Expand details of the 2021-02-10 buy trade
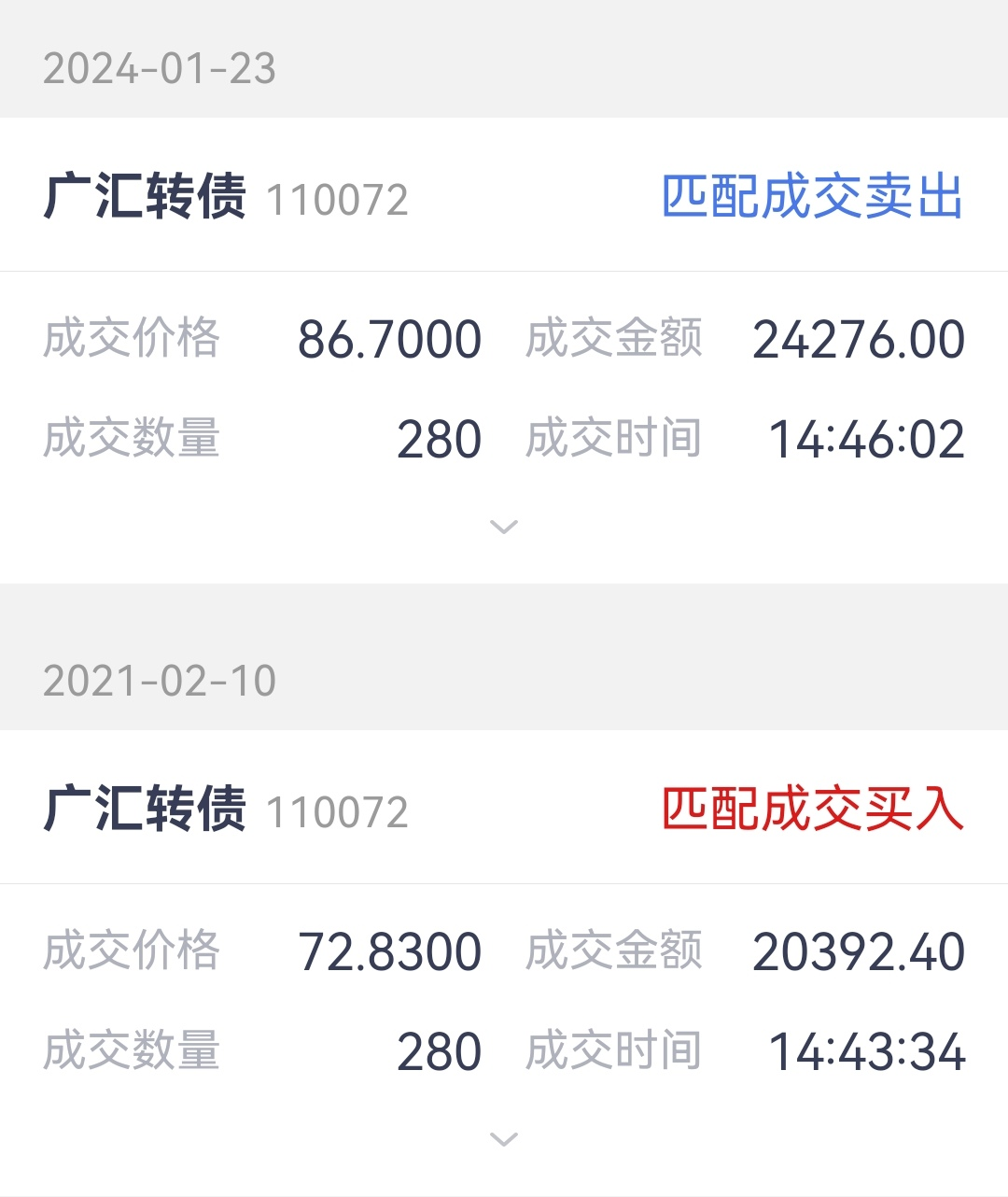 click(x=504, y=1140)
